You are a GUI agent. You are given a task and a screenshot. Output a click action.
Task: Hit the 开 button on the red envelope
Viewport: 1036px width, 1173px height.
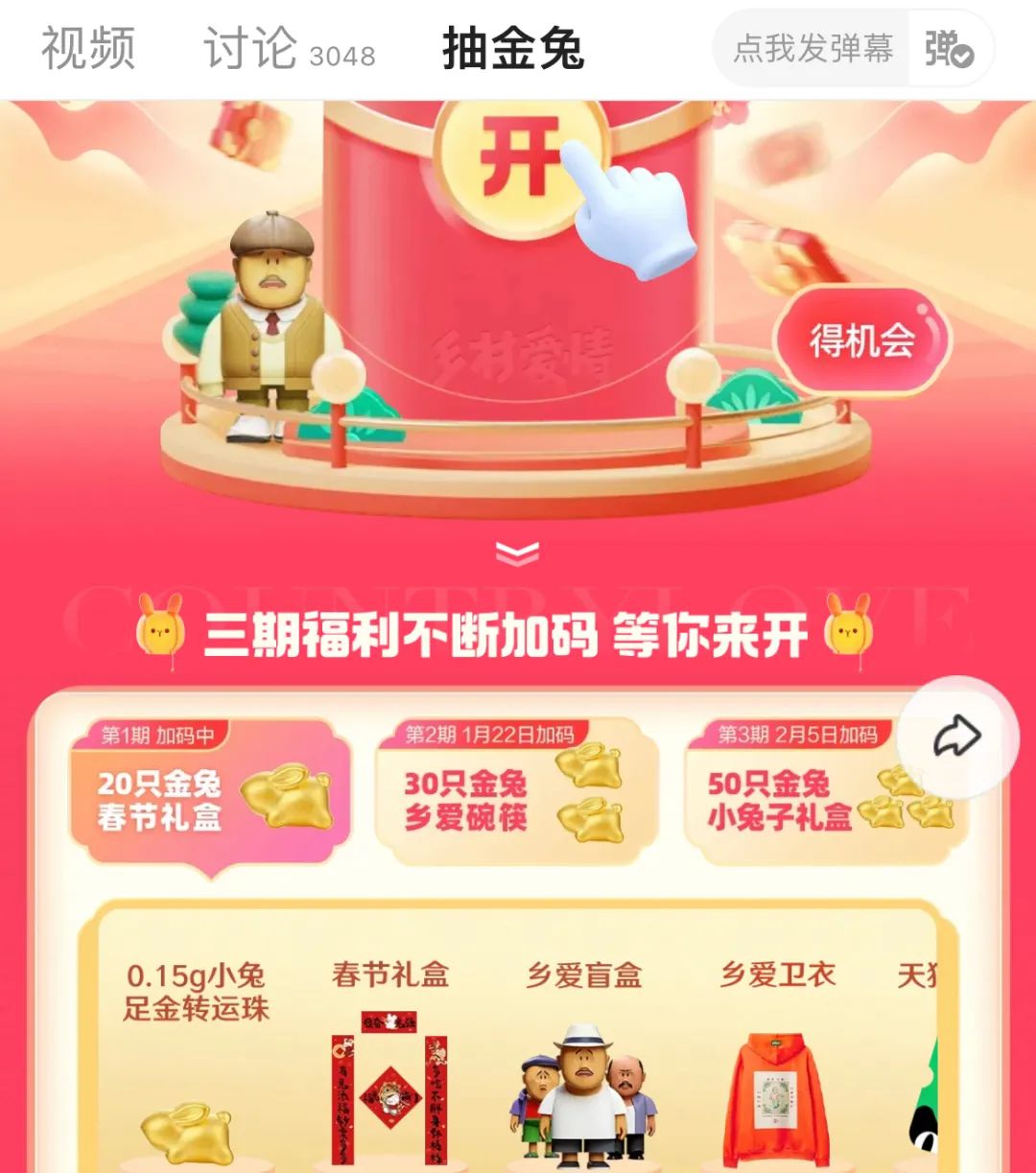(521, 155)
